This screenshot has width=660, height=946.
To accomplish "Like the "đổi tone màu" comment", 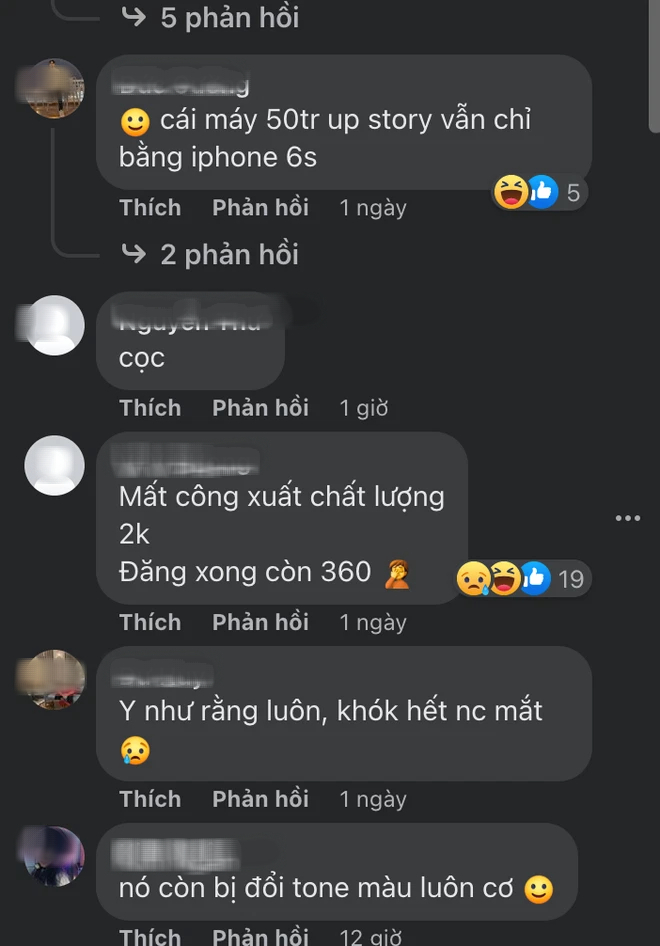I will [x=150, y=936].
